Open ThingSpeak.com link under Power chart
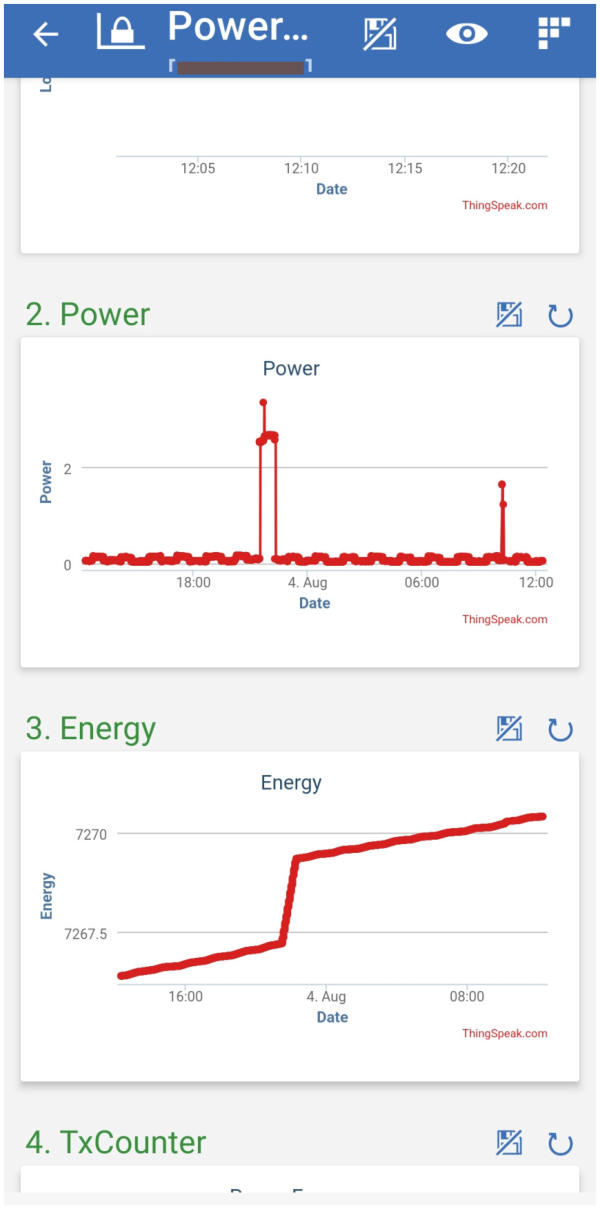Screen dimensions: 600x1209 (x=504, y=619)
